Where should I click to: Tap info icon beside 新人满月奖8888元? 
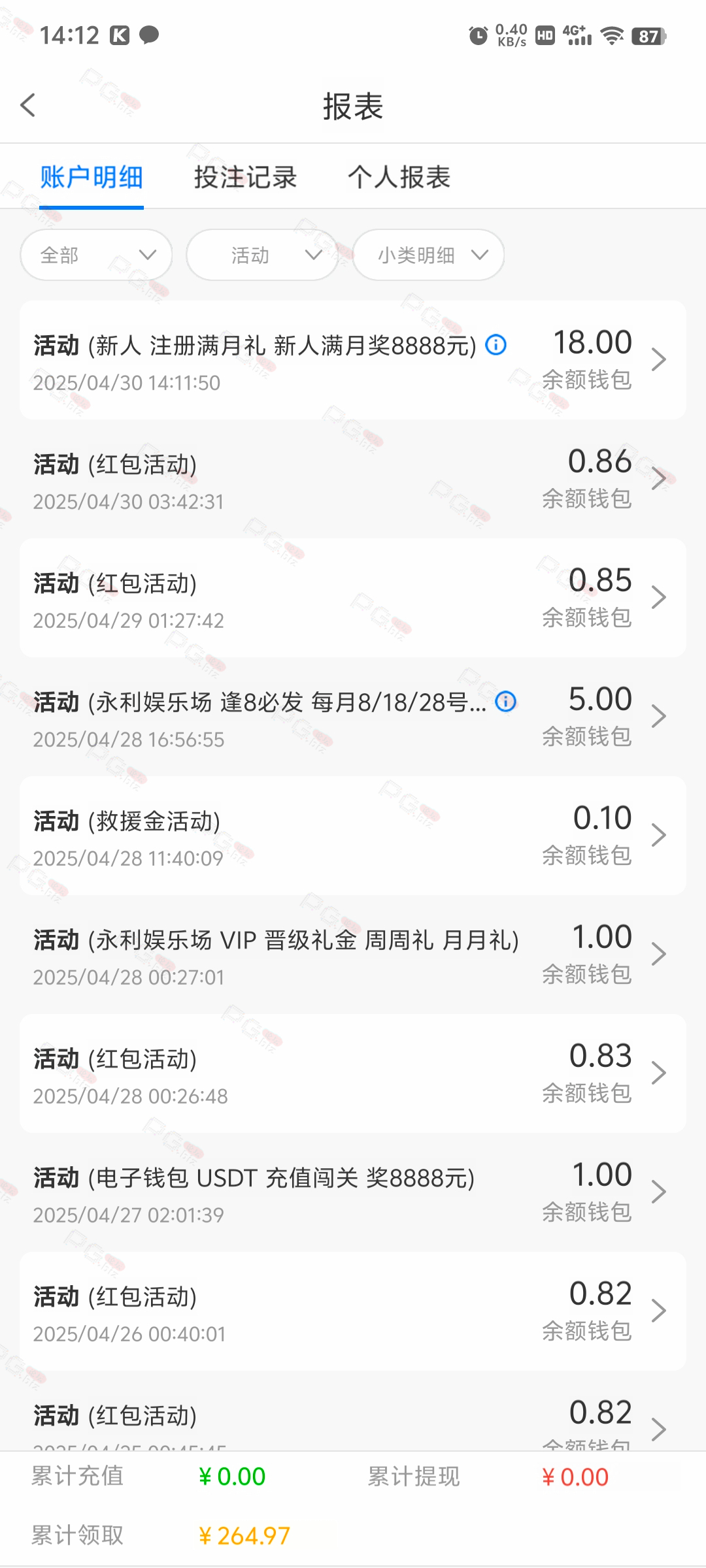coord(496,344)
